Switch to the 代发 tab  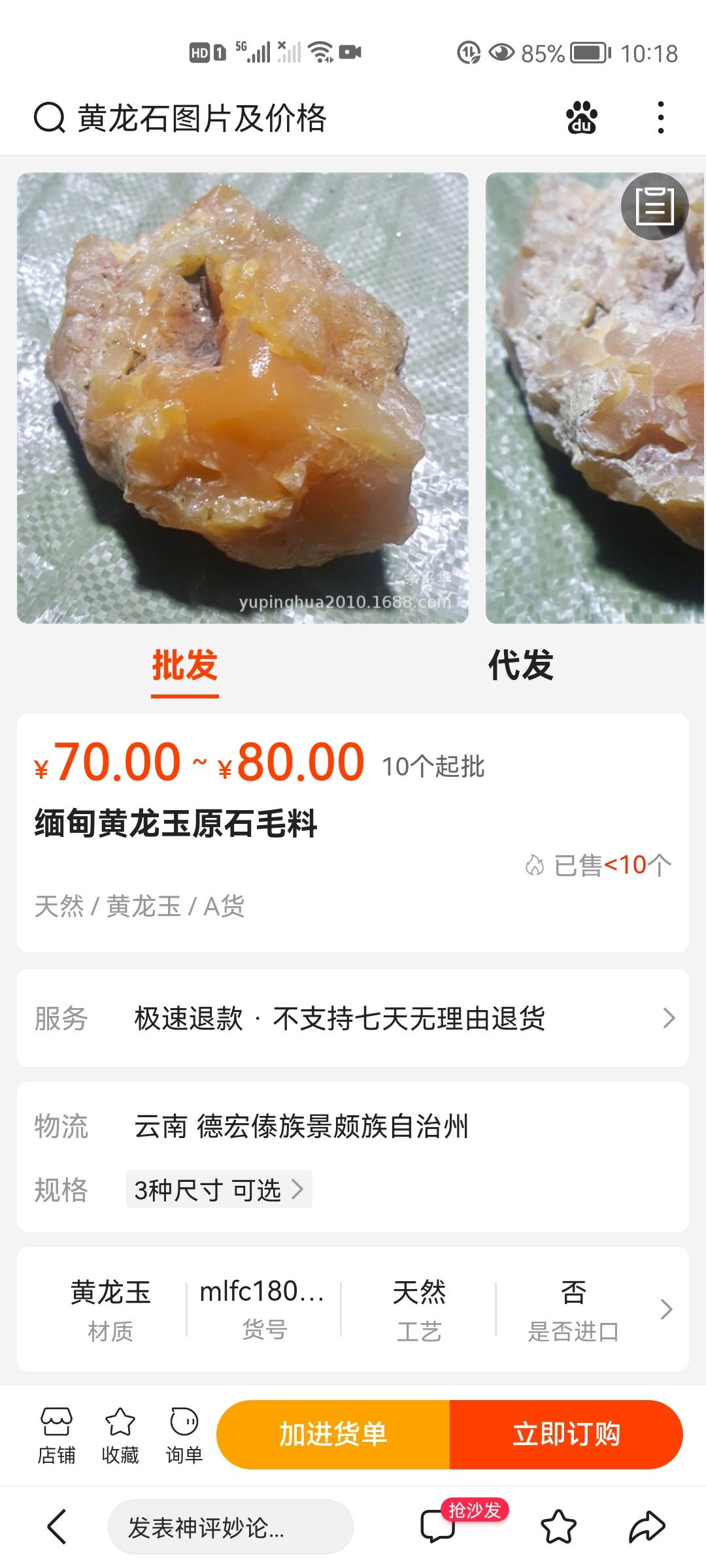pyautogui.click(x=521, y=666)
